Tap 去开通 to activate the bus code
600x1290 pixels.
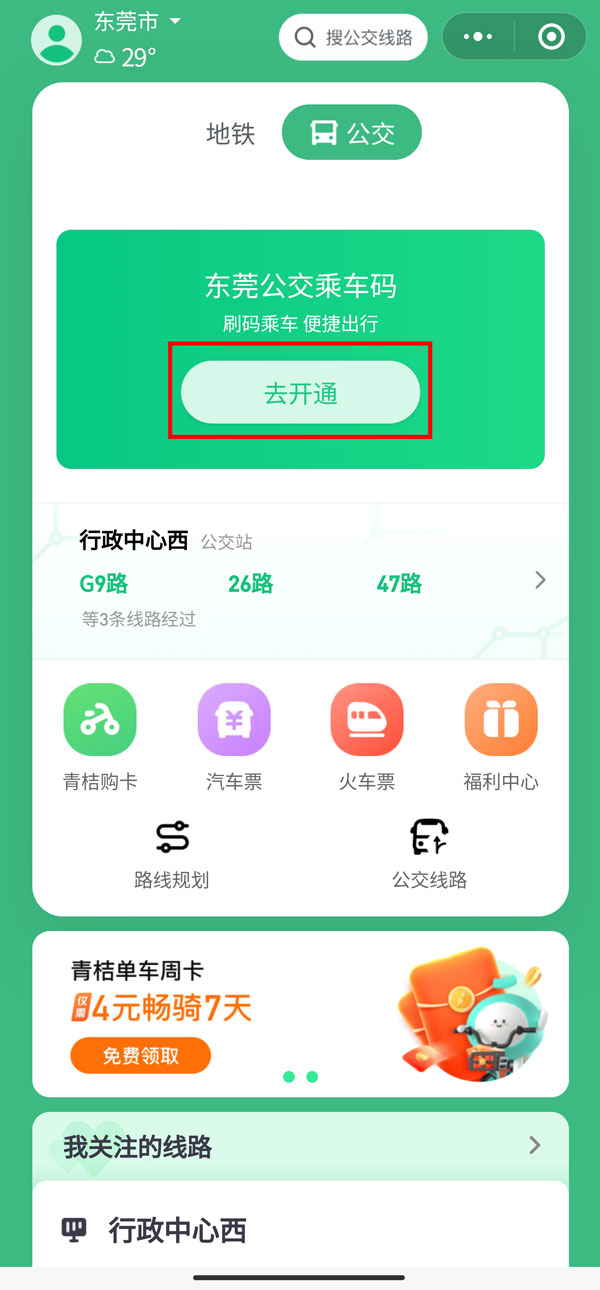click(300, 393)
